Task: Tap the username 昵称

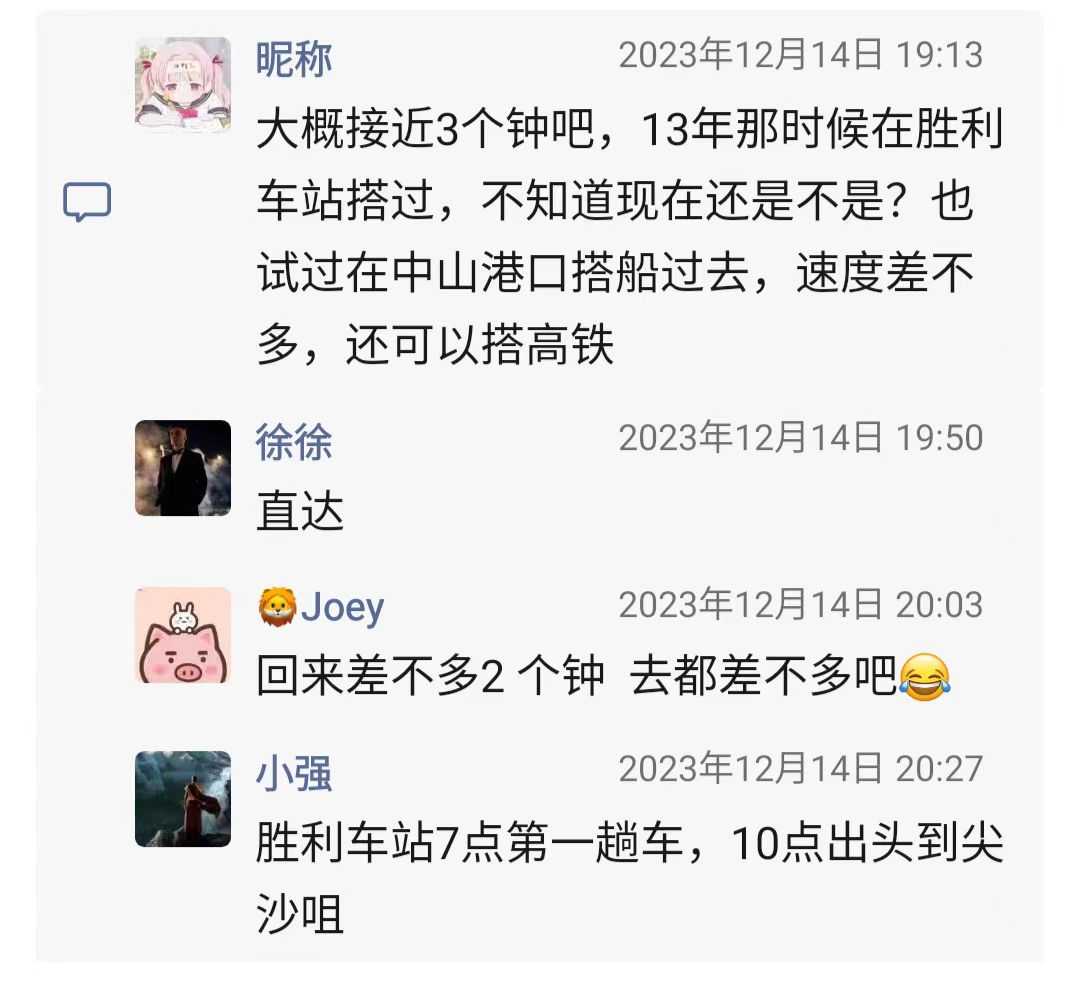Action: (x=294, y=59)
